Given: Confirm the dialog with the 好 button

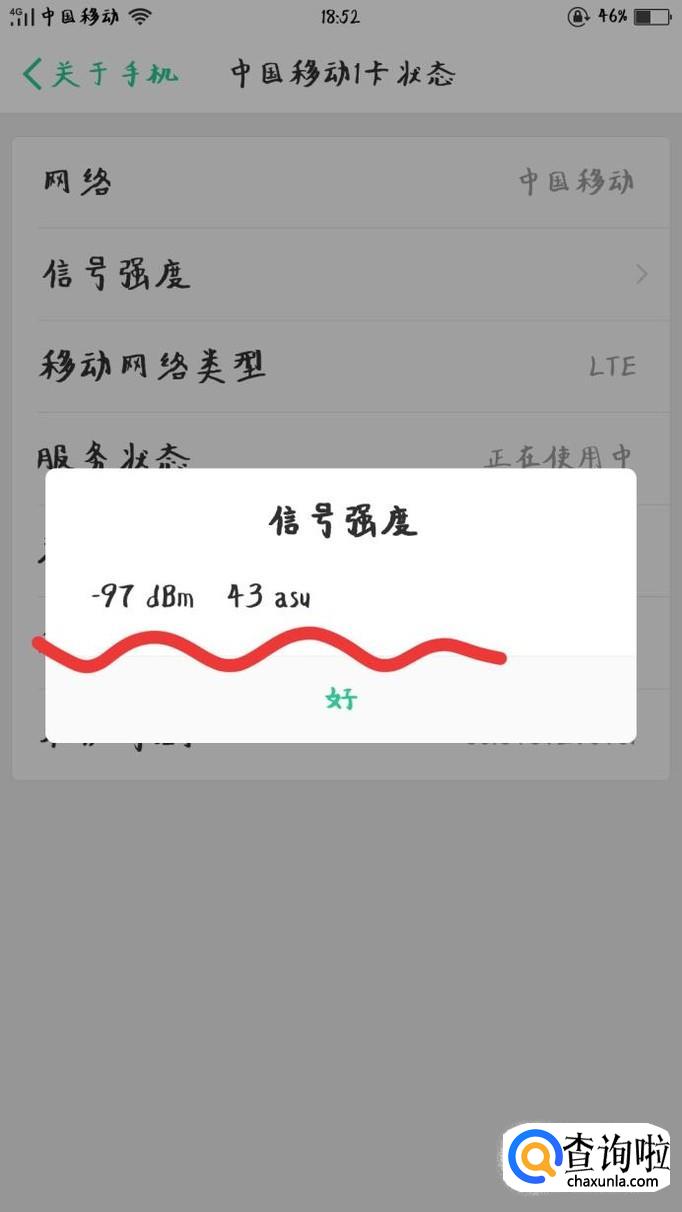Looking at the screenshot, I should coord(341,699).
